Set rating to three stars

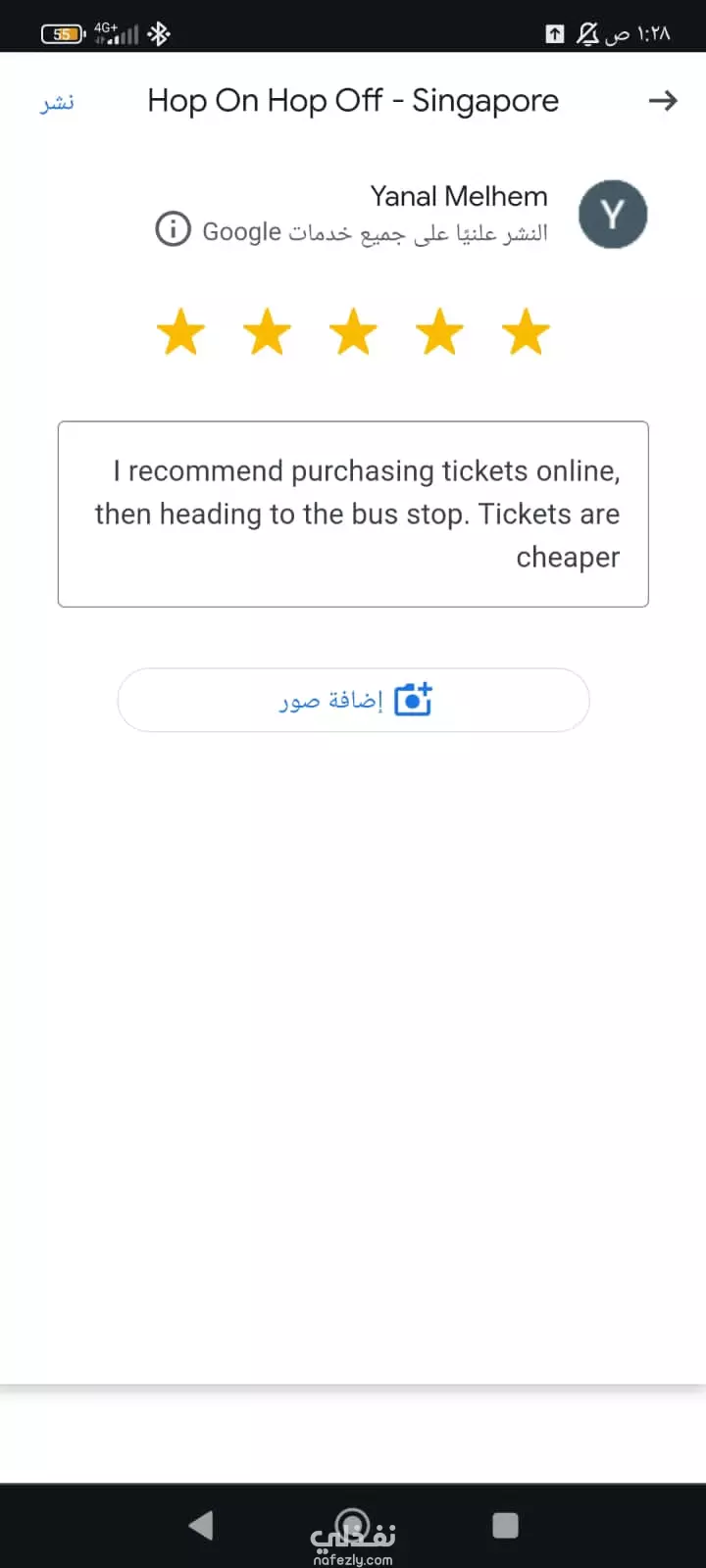353,331
